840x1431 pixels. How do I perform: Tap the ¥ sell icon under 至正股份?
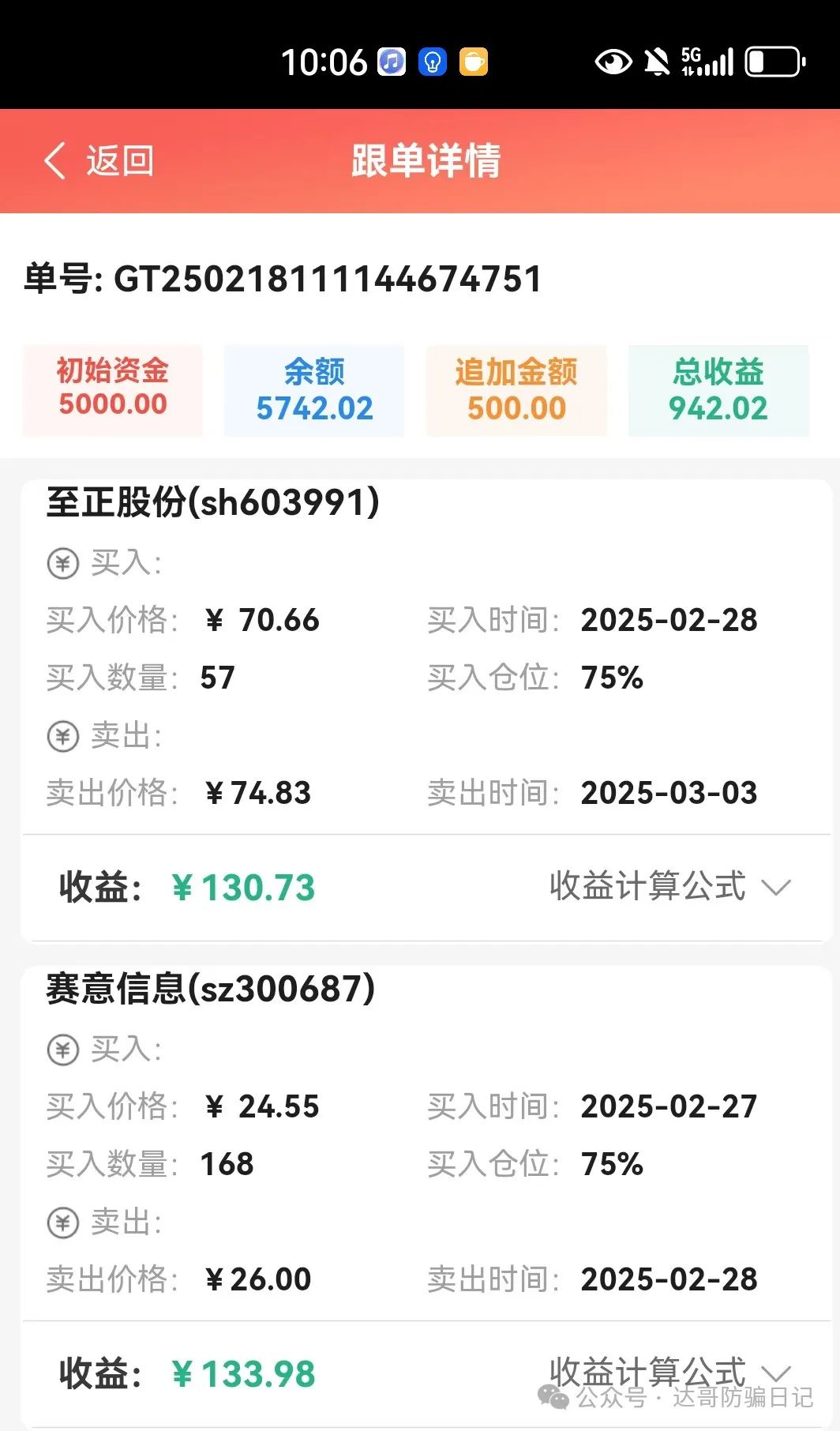click(x=62, y=736)
